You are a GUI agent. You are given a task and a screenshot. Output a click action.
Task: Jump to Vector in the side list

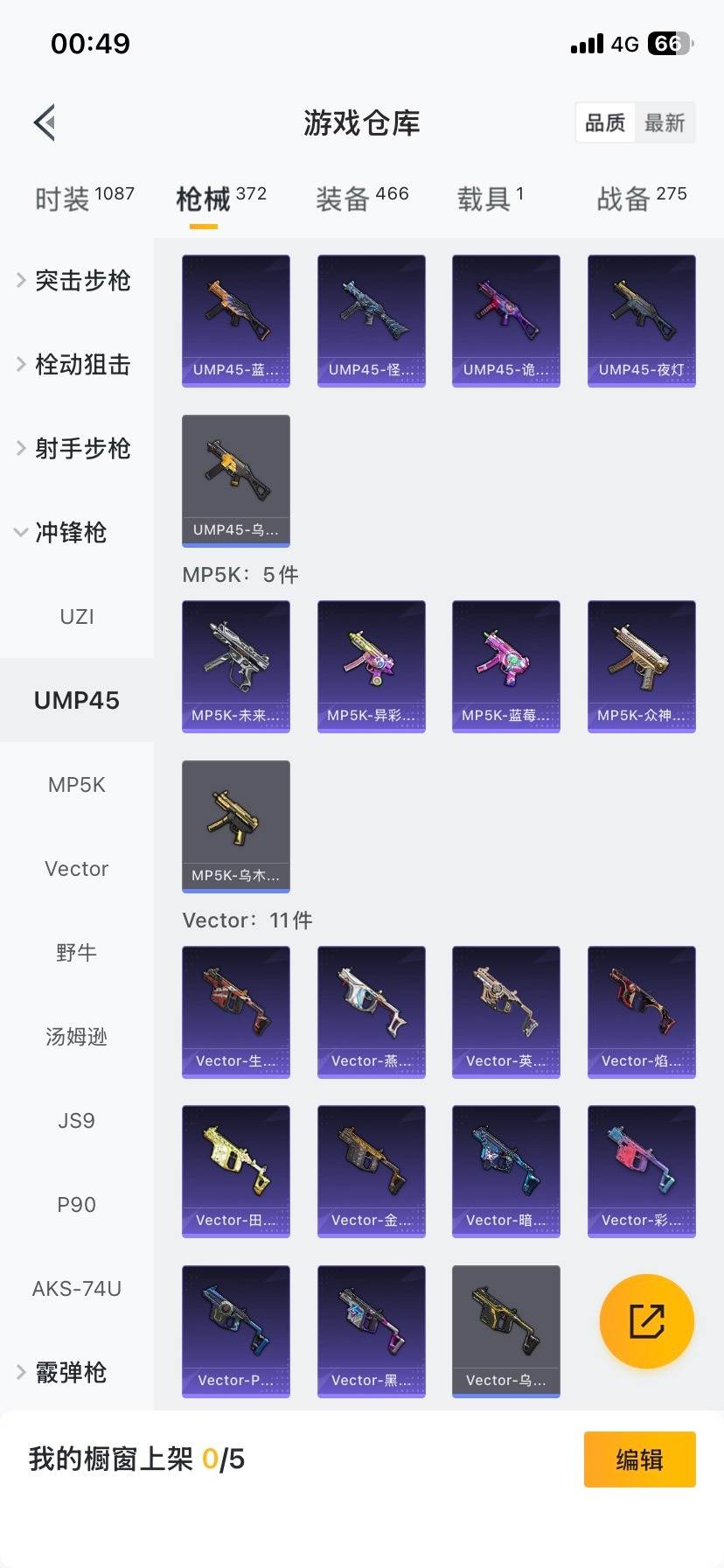pos(77,869)
